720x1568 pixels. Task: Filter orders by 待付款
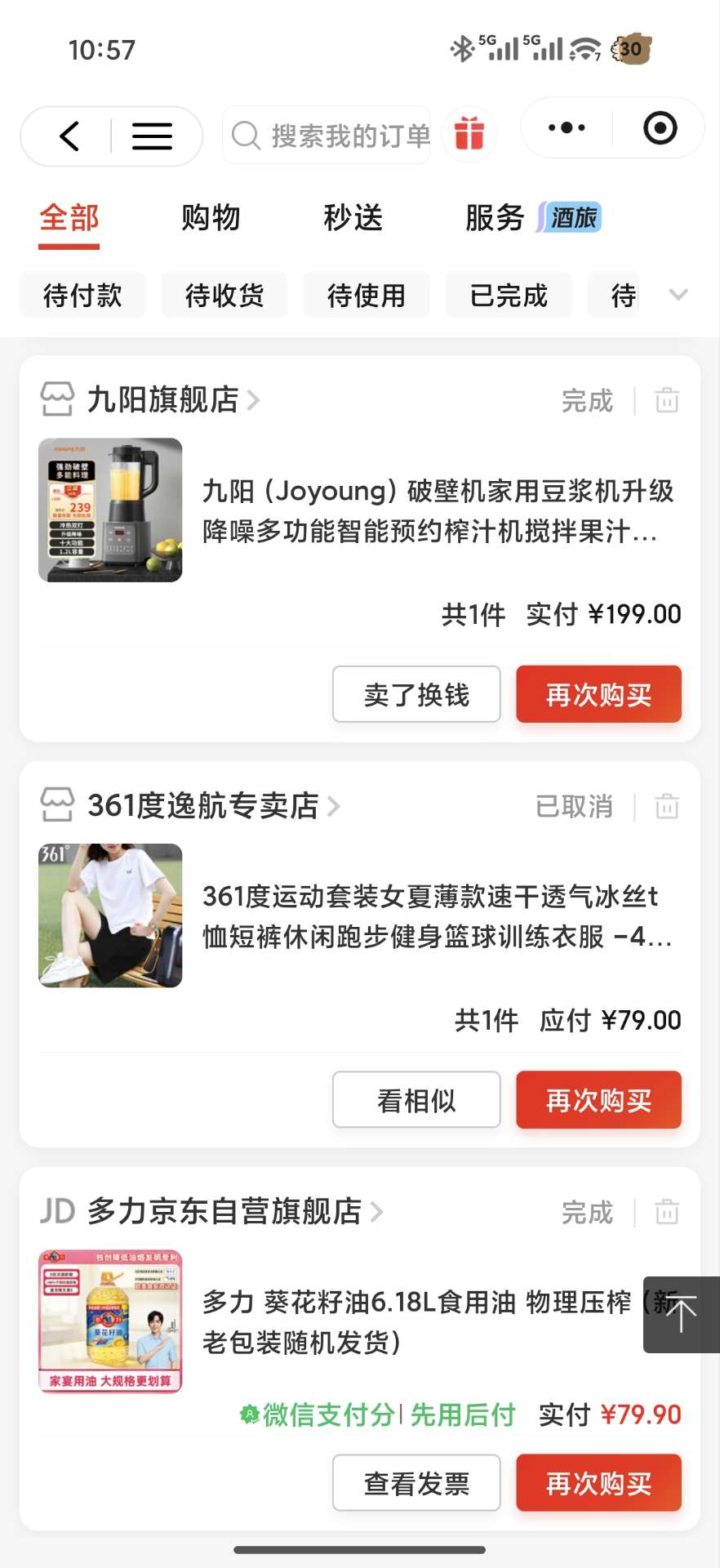click(x=82, y=295)
